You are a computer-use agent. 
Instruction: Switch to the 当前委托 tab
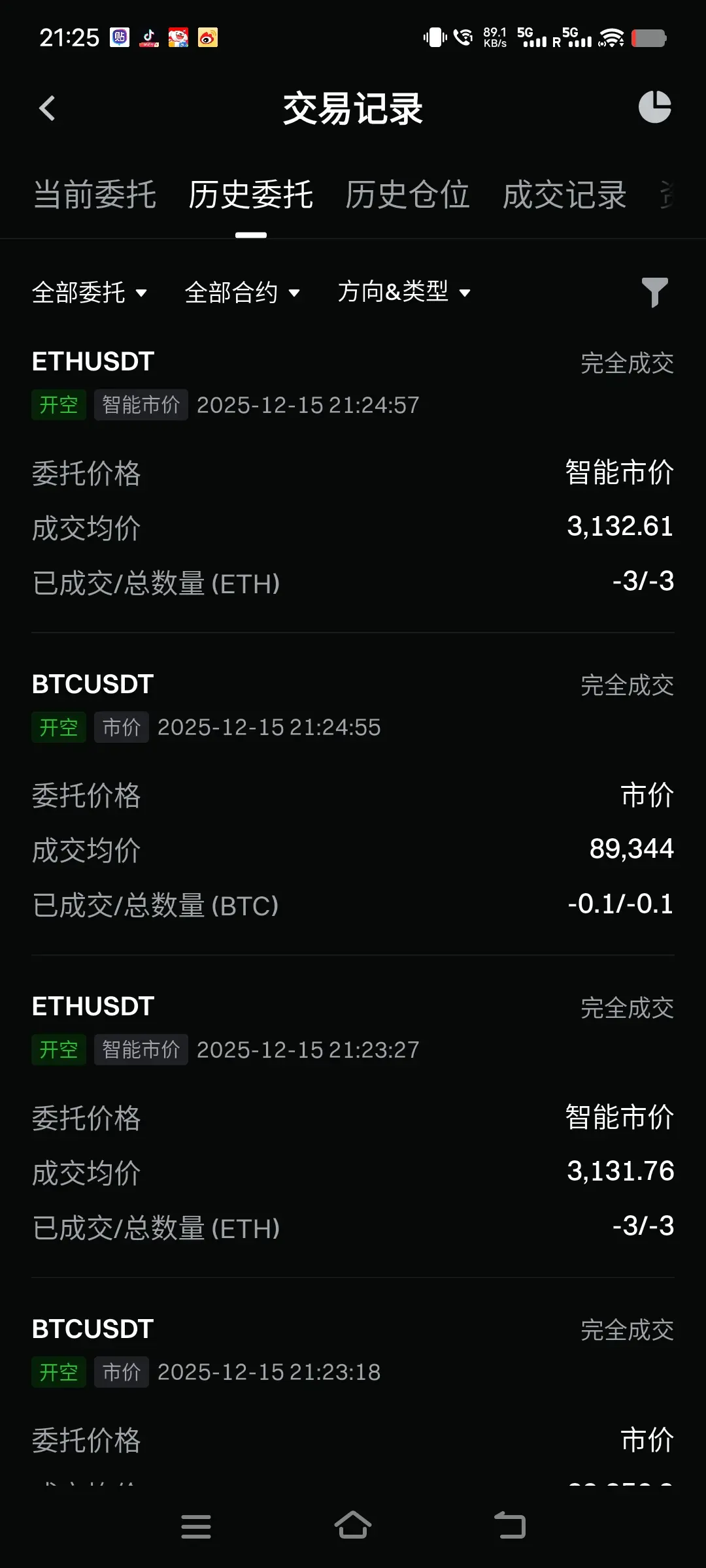(95, 195)
